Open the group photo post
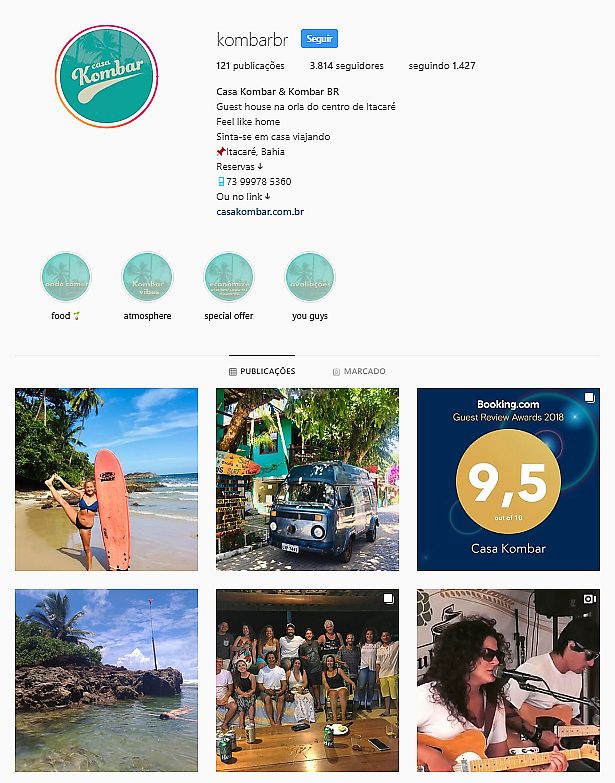 tap(307, 680)
